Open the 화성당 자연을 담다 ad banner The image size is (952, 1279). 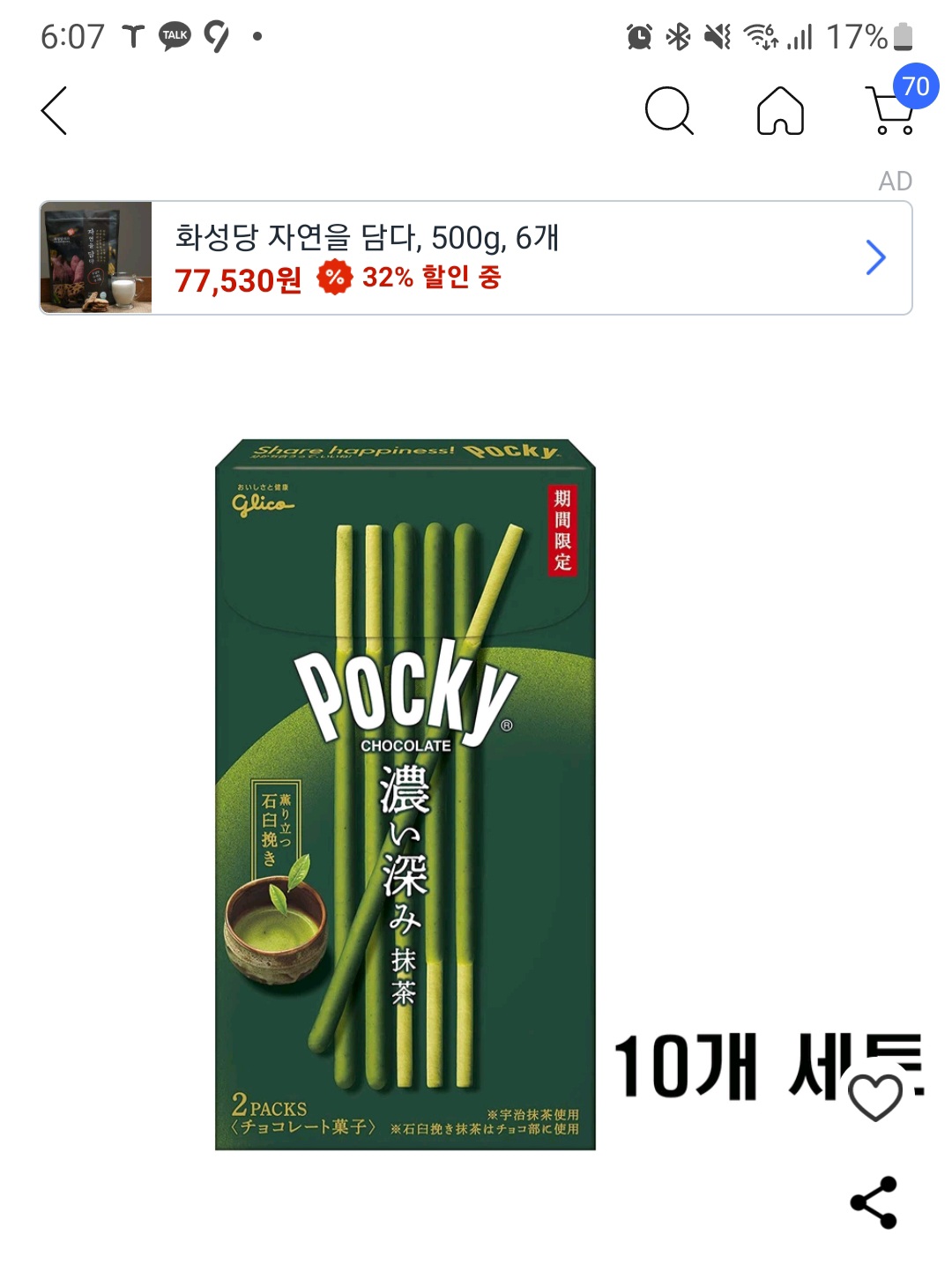[x=476, y=258]
